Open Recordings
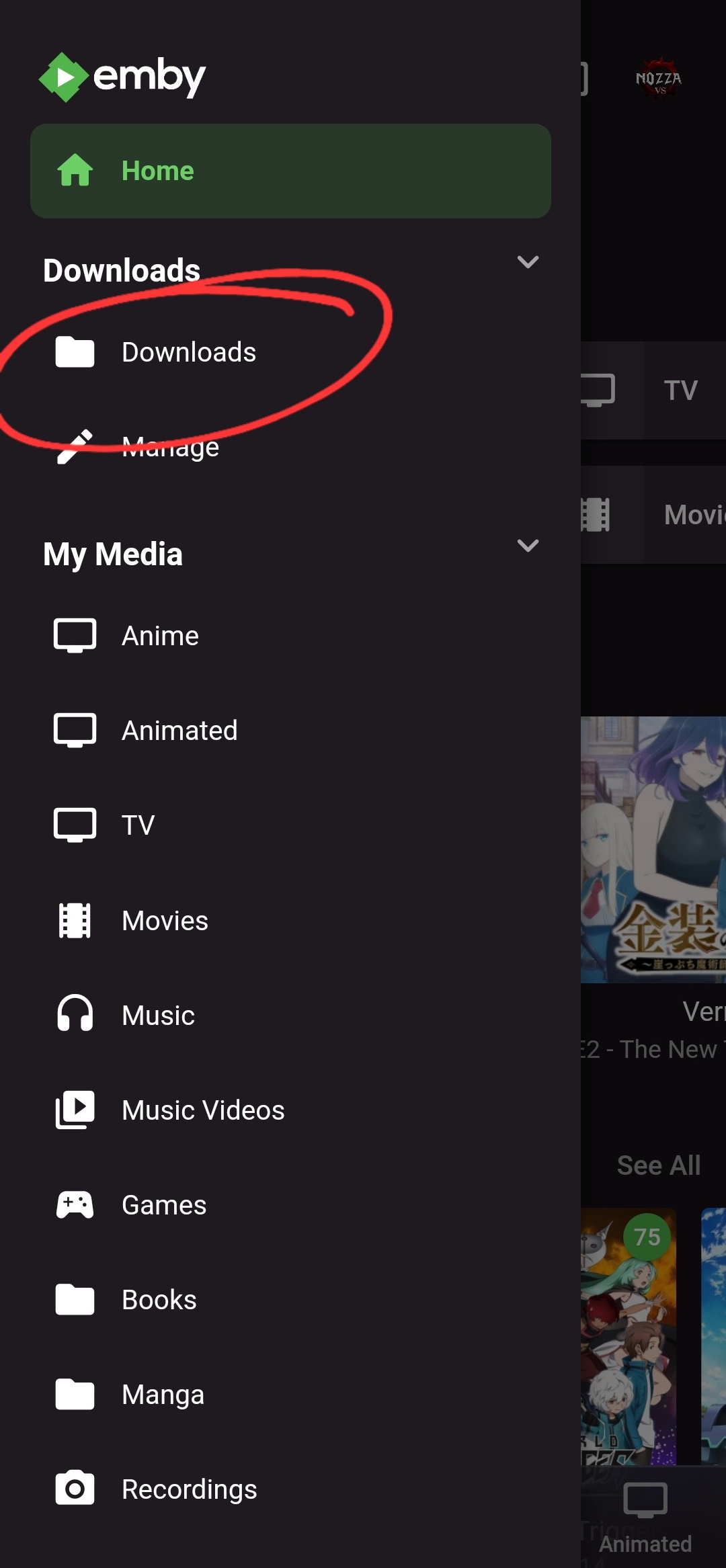The width and height of the screenshot is (726, 1568). click(x=189, y=1489)
